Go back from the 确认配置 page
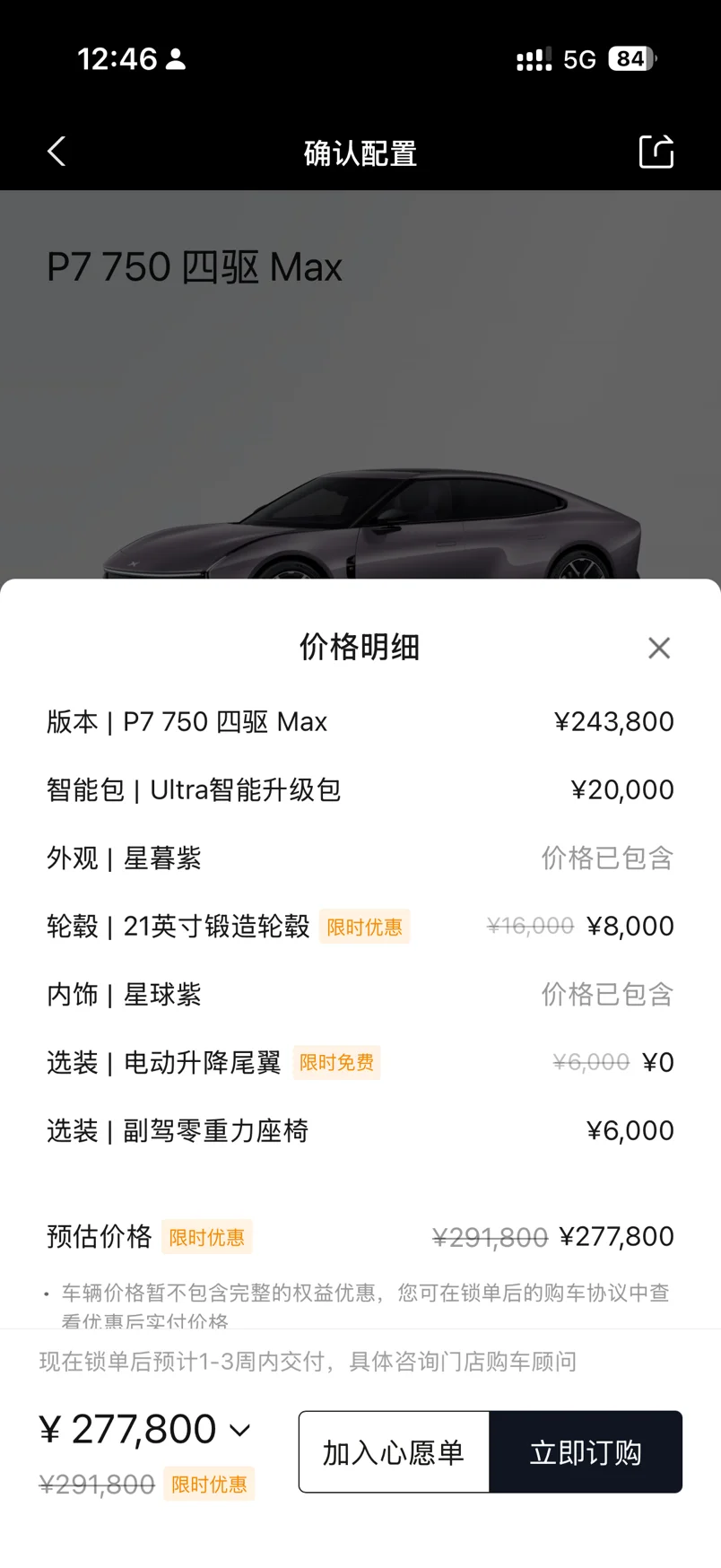Screen dimensions: 721x1568 (x=56, y=152)
